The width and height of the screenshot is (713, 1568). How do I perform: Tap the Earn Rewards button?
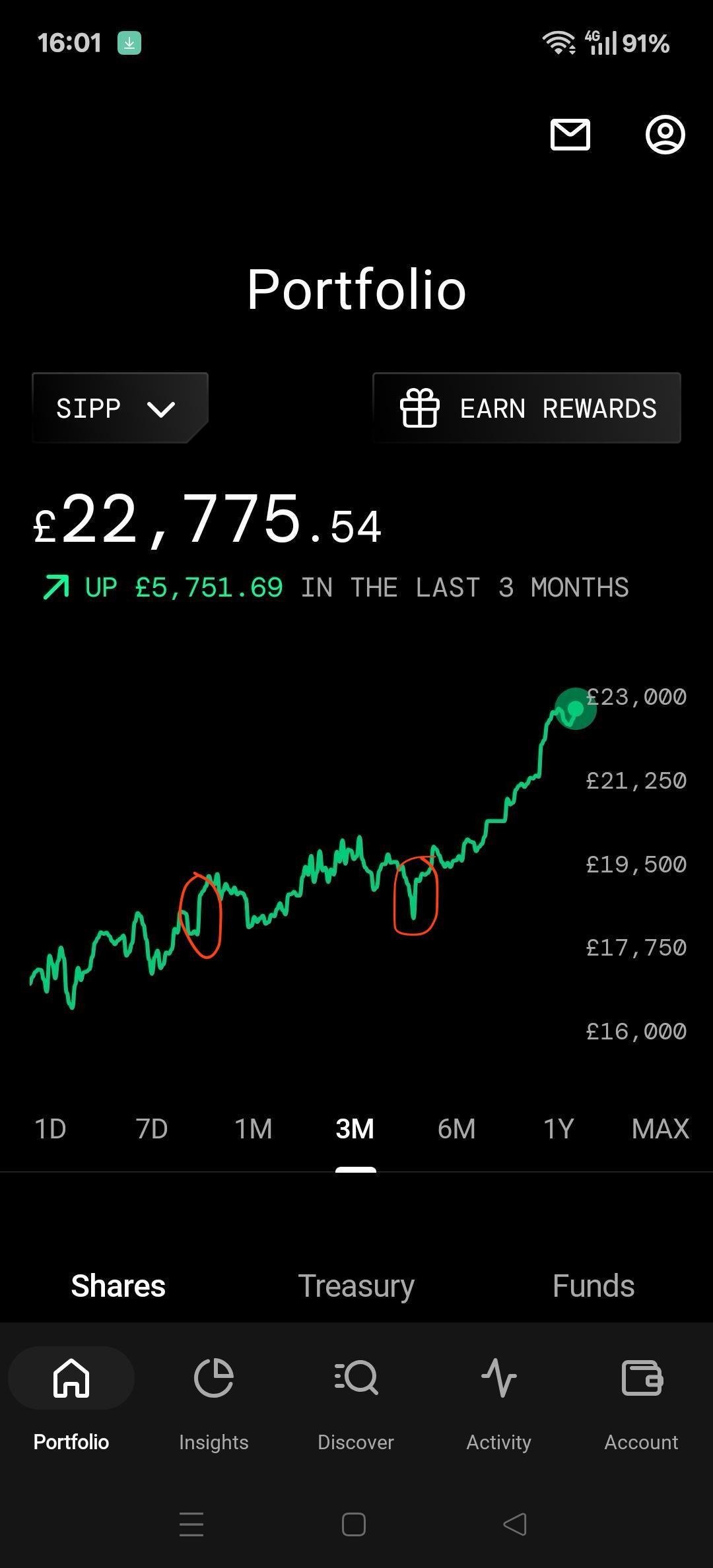(x=527, y=408)
